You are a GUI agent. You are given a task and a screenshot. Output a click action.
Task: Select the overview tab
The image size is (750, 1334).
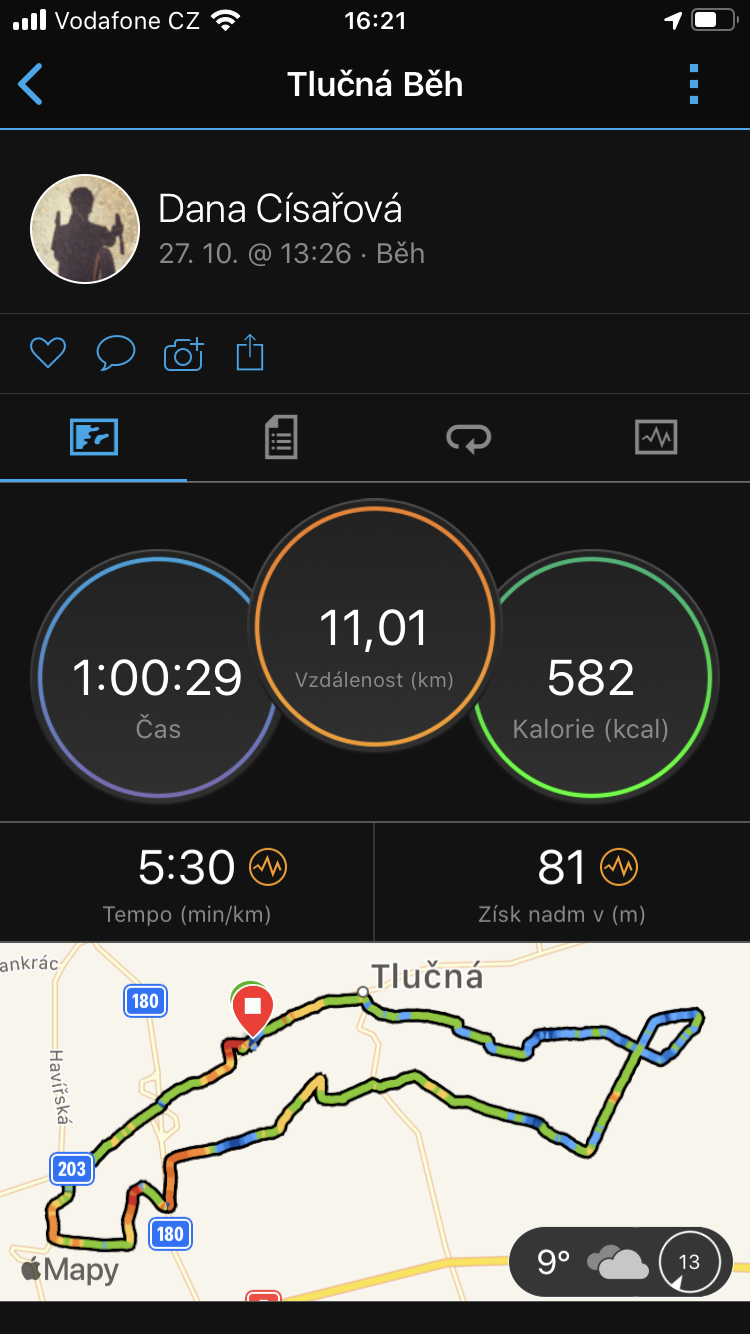pos(94,438)
